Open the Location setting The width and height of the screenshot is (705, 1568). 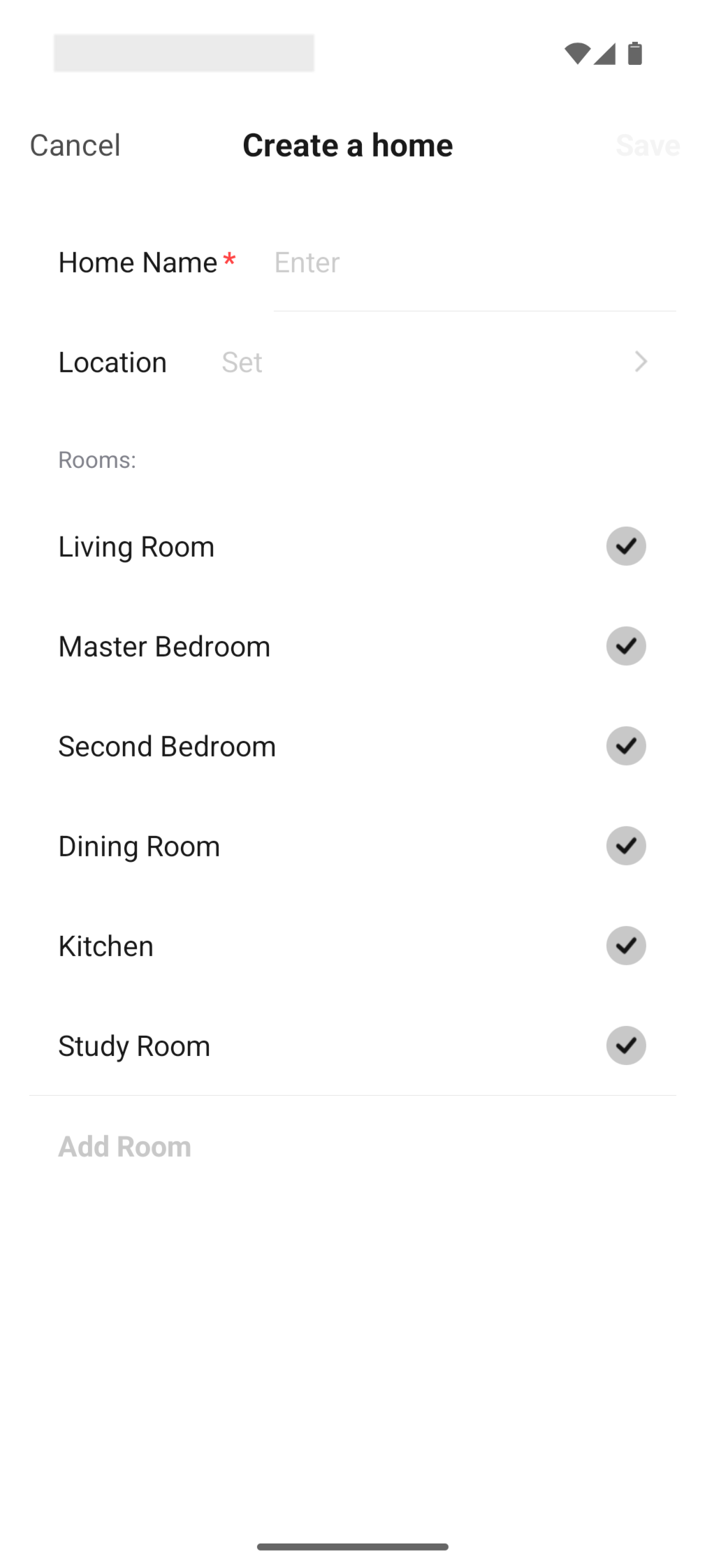click(x=433, y=362)
